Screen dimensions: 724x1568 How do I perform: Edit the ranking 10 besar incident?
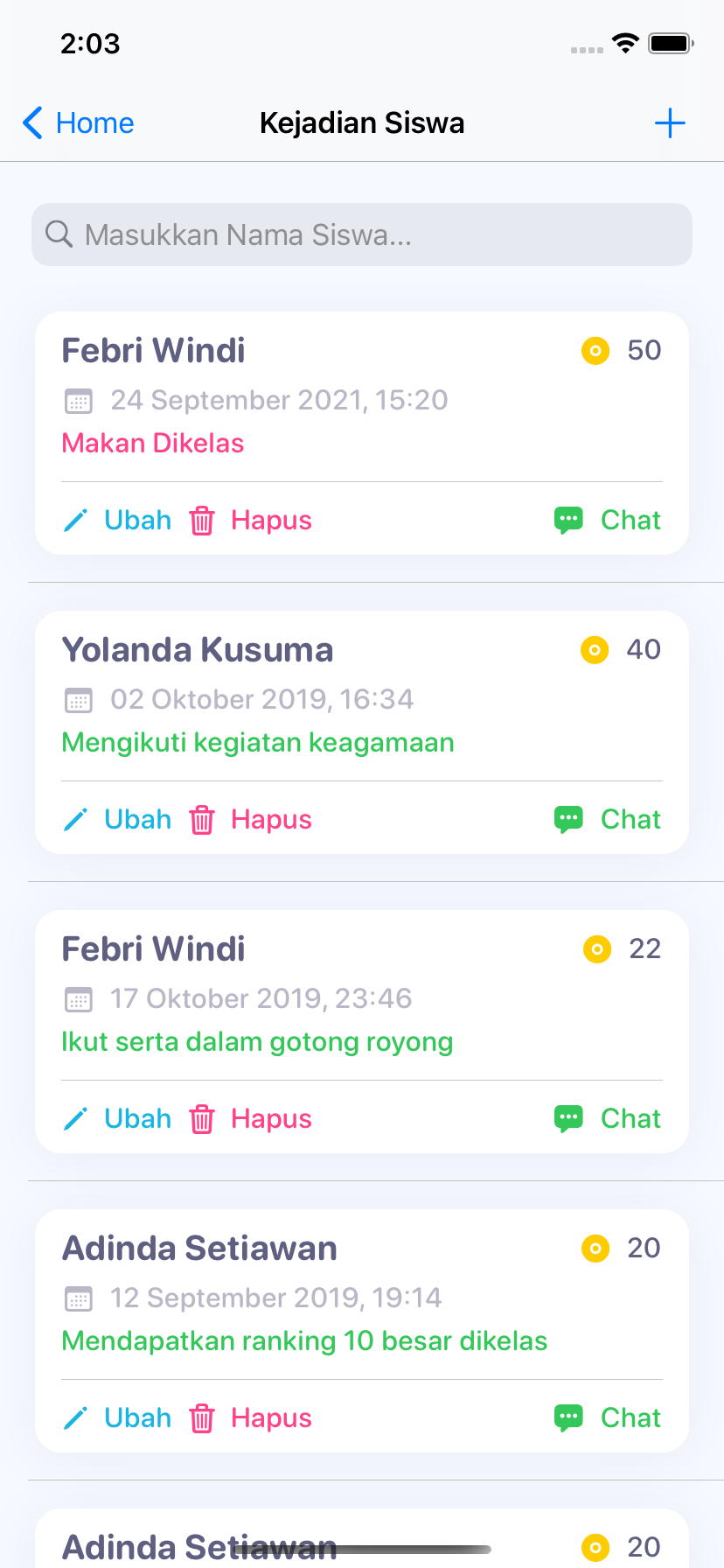coord(117,1418)
